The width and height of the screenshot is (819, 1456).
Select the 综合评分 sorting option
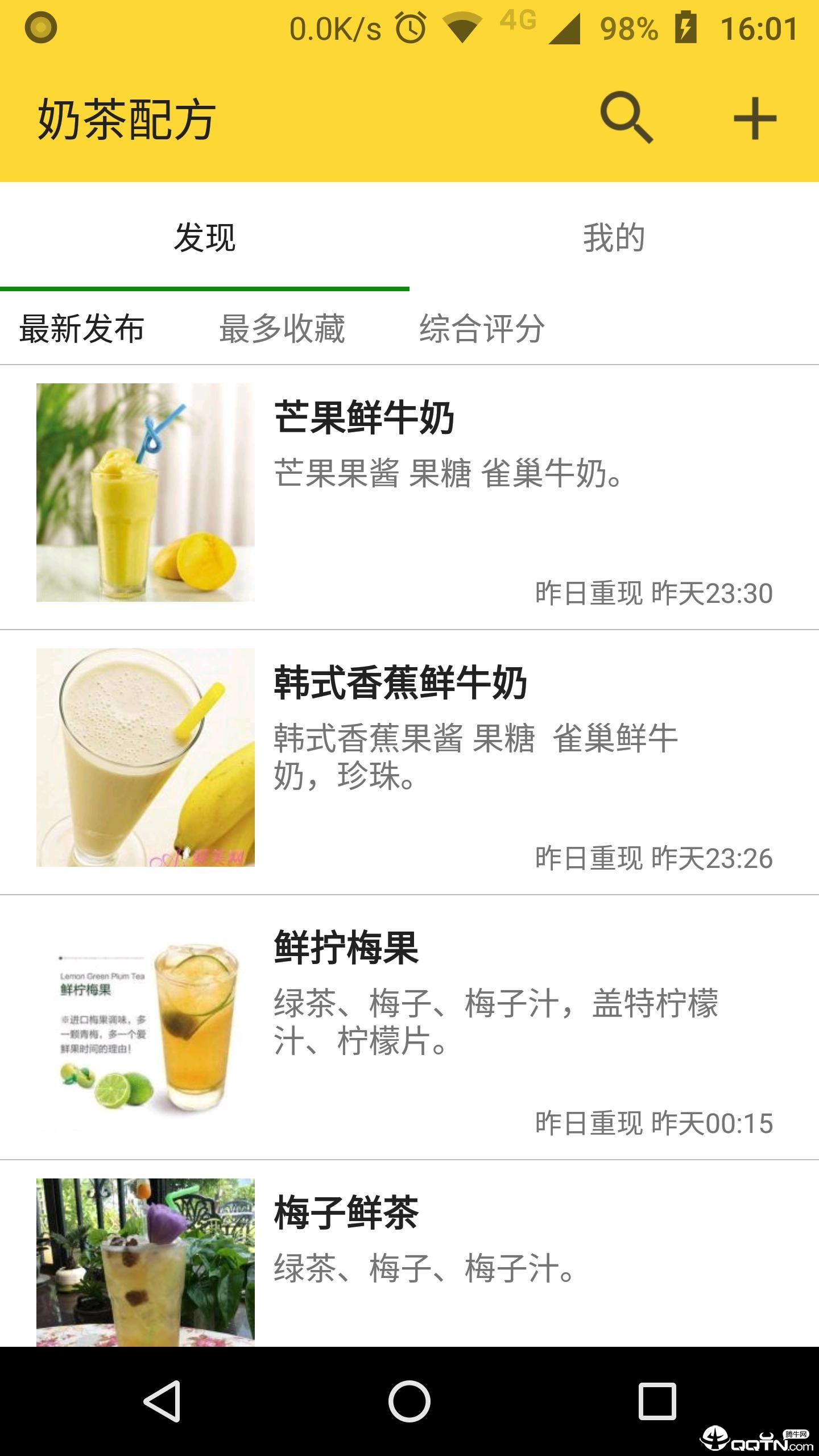coord(481,330)
